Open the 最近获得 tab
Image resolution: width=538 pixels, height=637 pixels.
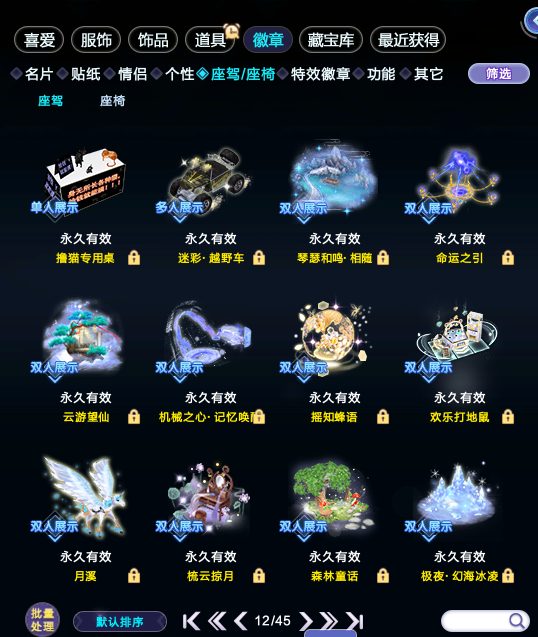pos(408,40)
